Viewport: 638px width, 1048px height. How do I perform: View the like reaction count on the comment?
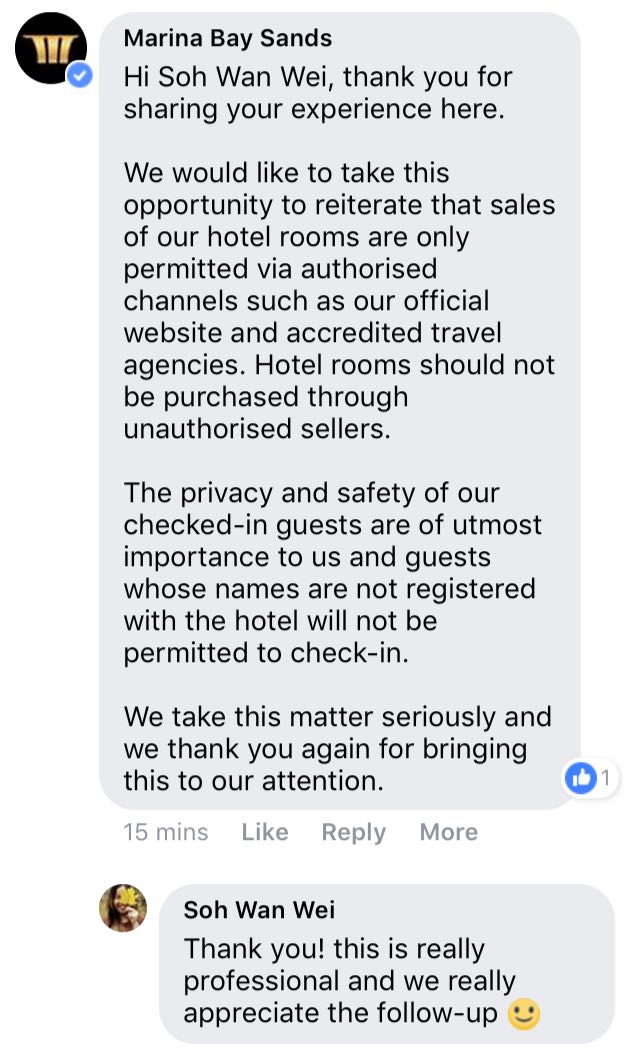[591, 777]
